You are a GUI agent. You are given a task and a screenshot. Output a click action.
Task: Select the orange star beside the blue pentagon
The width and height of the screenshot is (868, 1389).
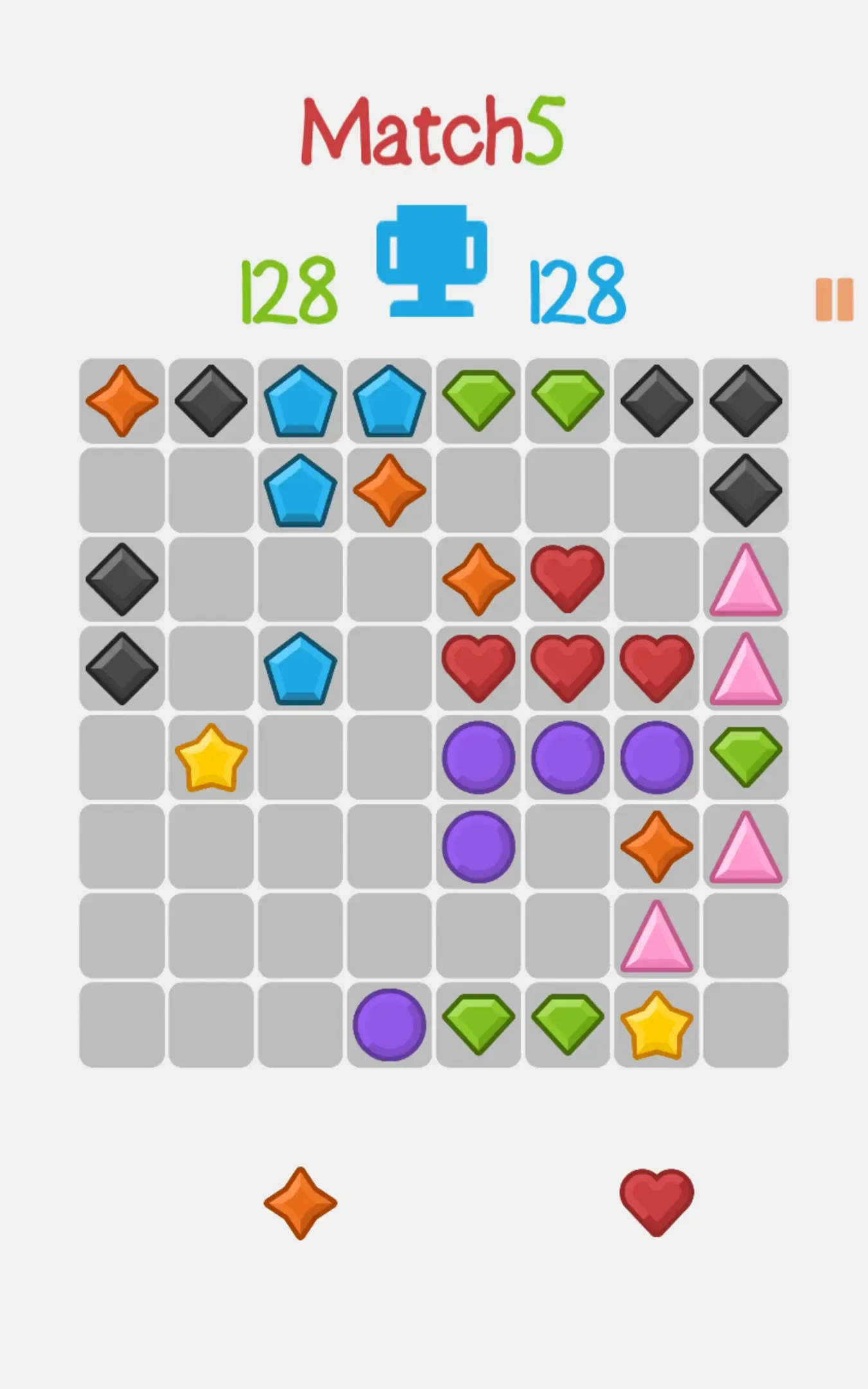pos(389,490)
